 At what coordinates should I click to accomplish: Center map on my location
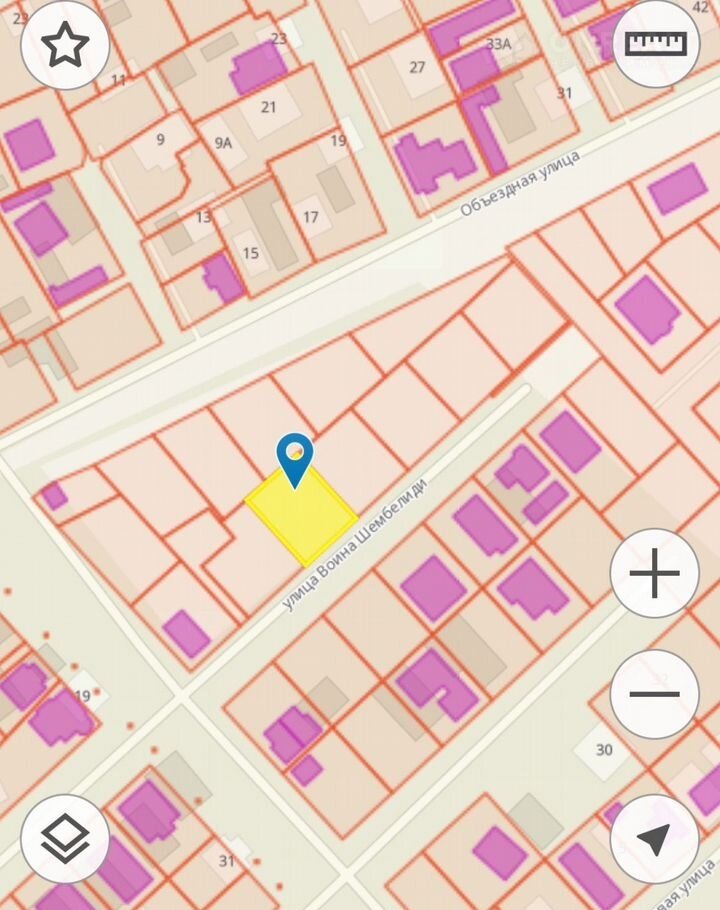(654, 838)
